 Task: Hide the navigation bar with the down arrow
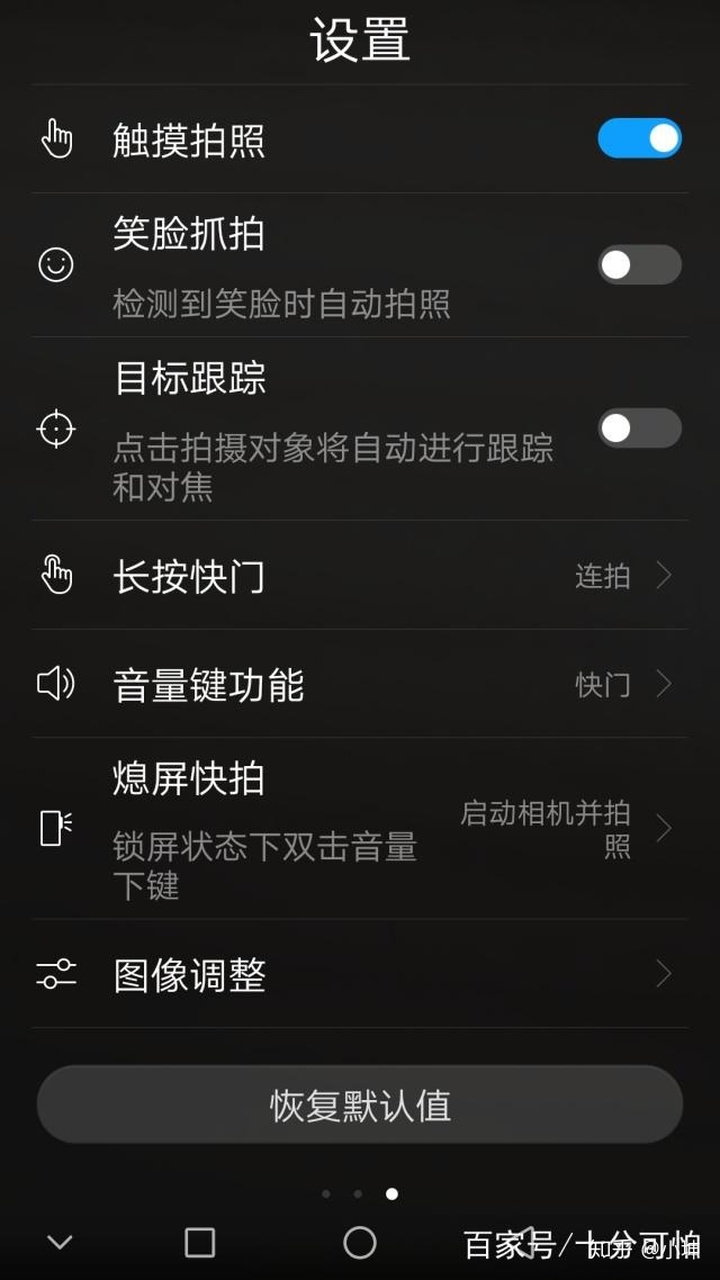[x=60, y=1243]
